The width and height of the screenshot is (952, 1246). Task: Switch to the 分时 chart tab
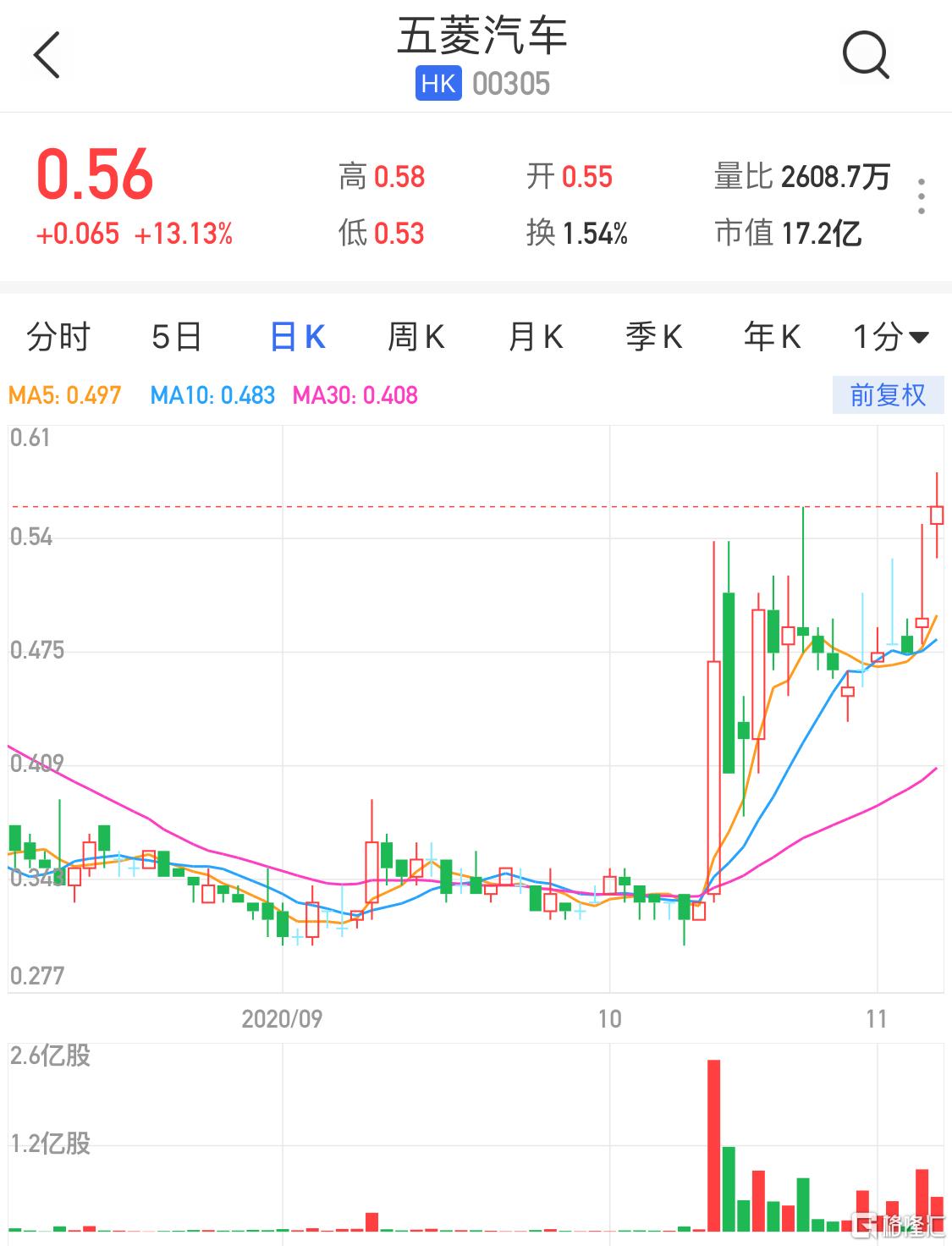[x=58, y=338]
